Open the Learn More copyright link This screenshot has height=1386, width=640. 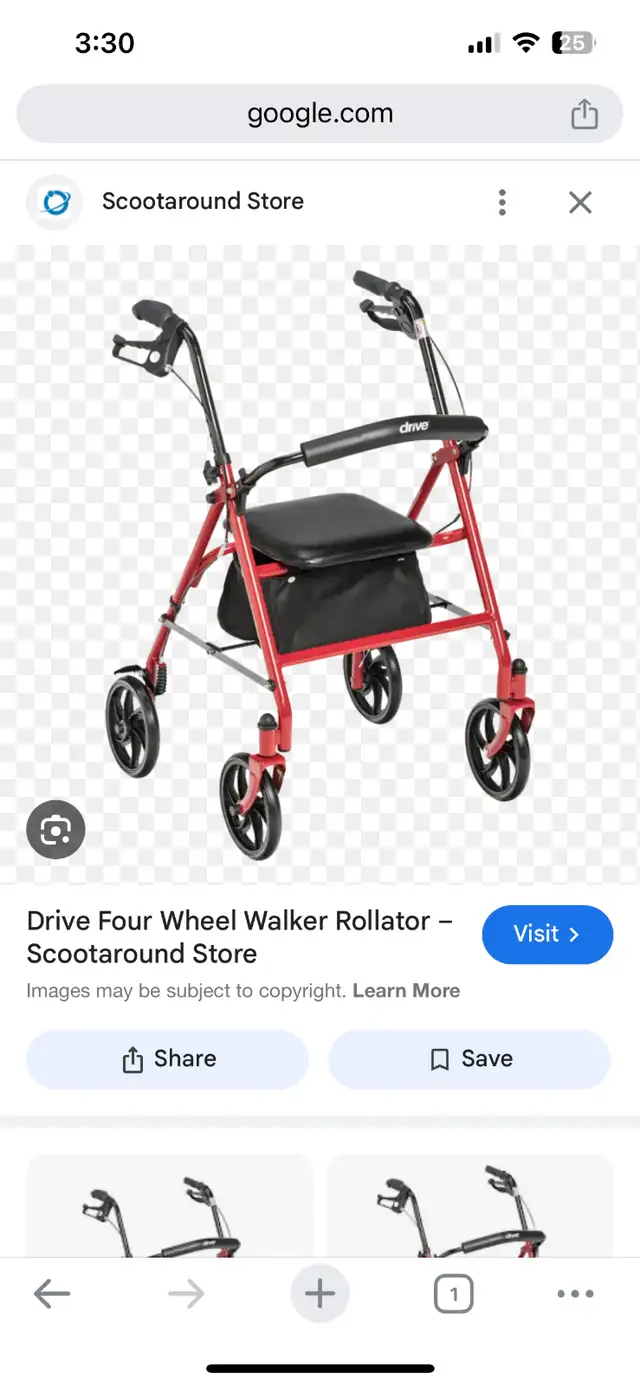coord(406,991)
